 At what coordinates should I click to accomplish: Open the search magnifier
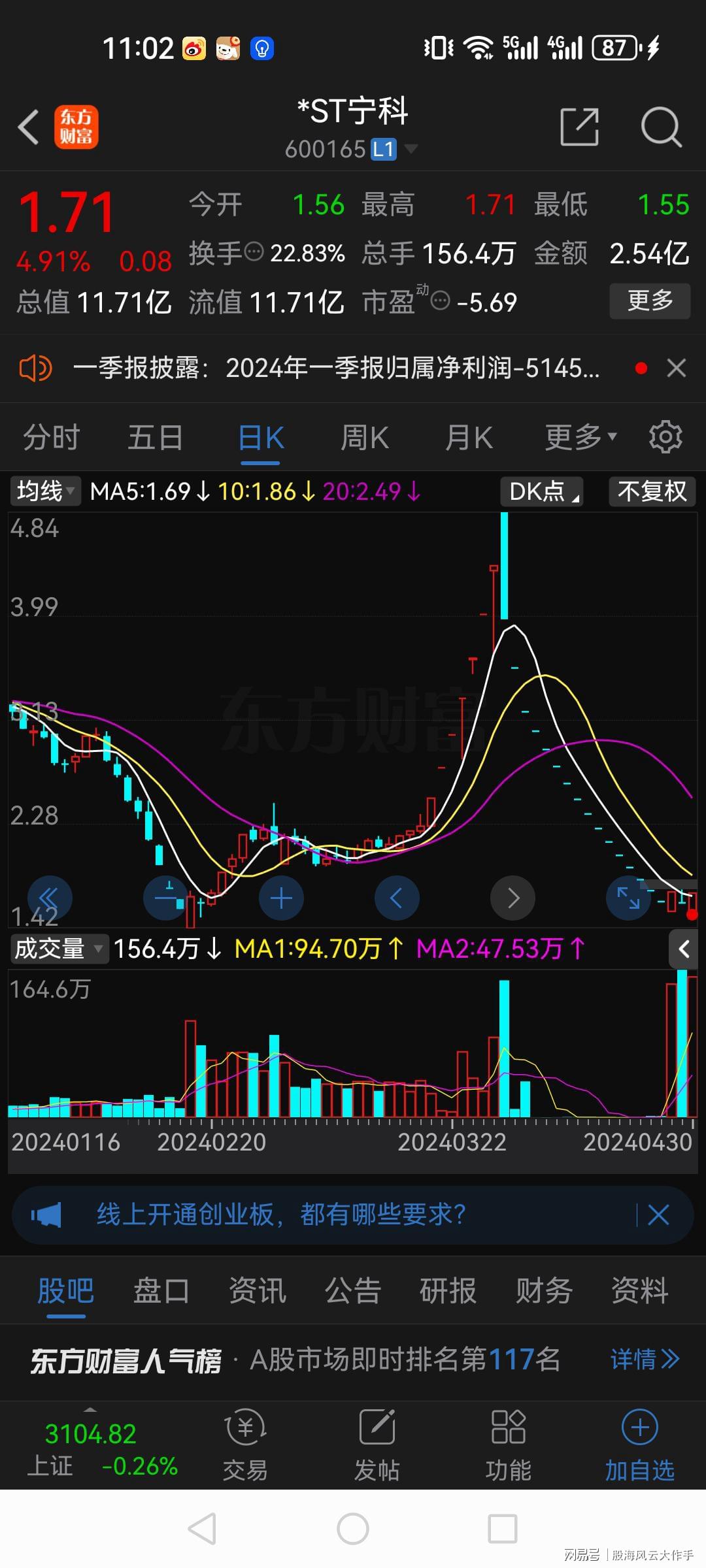(661, 127)
